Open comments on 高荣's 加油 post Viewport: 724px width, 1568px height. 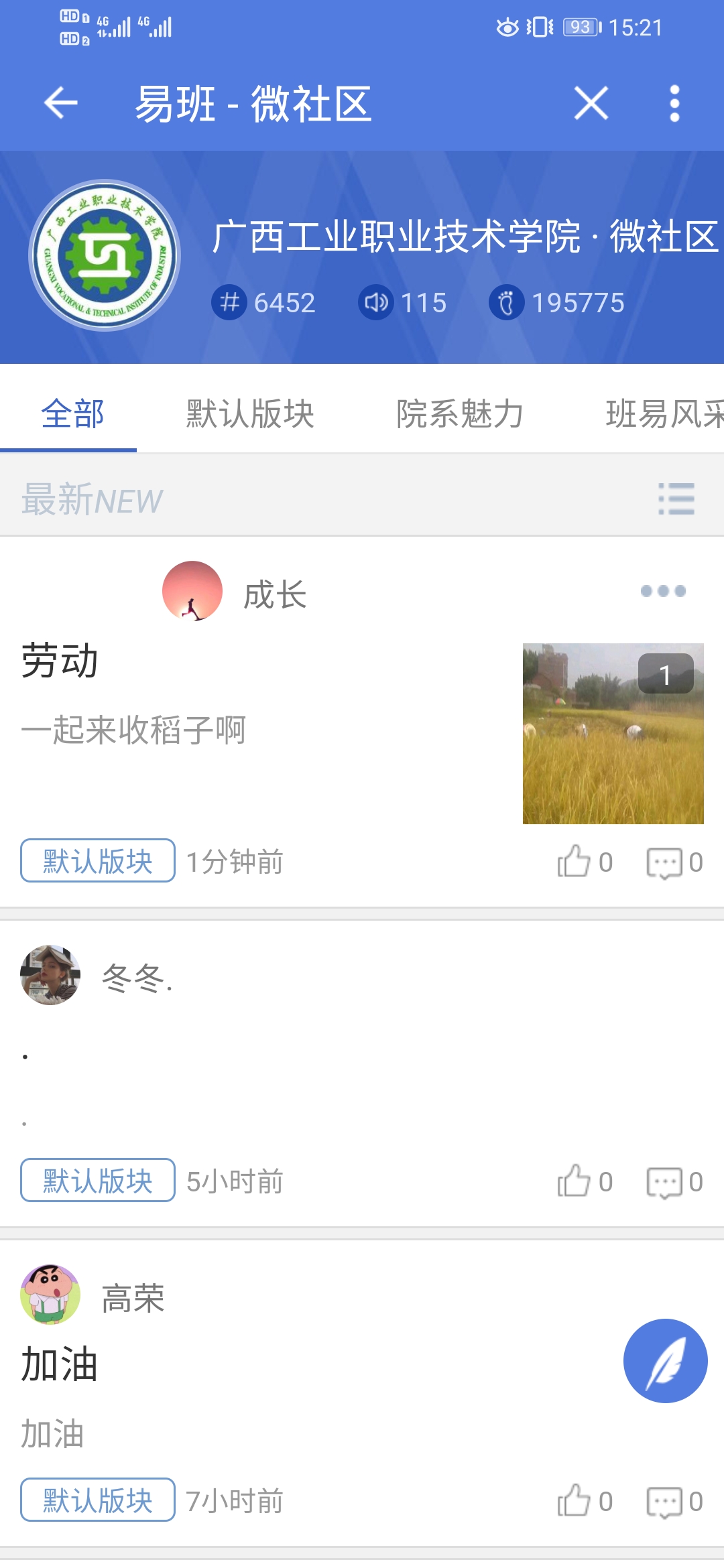pos(674,1502)
